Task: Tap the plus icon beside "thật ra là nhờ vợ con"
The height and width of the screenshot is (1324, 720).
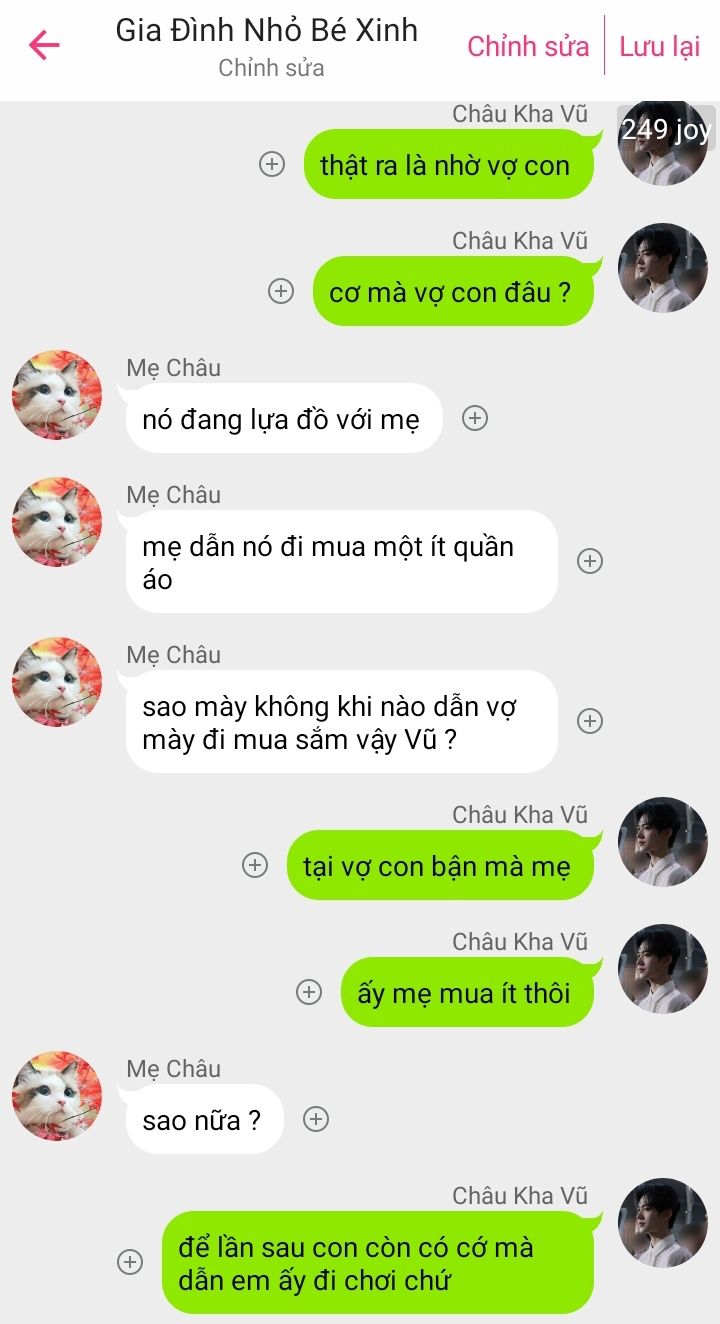Action: tap(272, 164)
